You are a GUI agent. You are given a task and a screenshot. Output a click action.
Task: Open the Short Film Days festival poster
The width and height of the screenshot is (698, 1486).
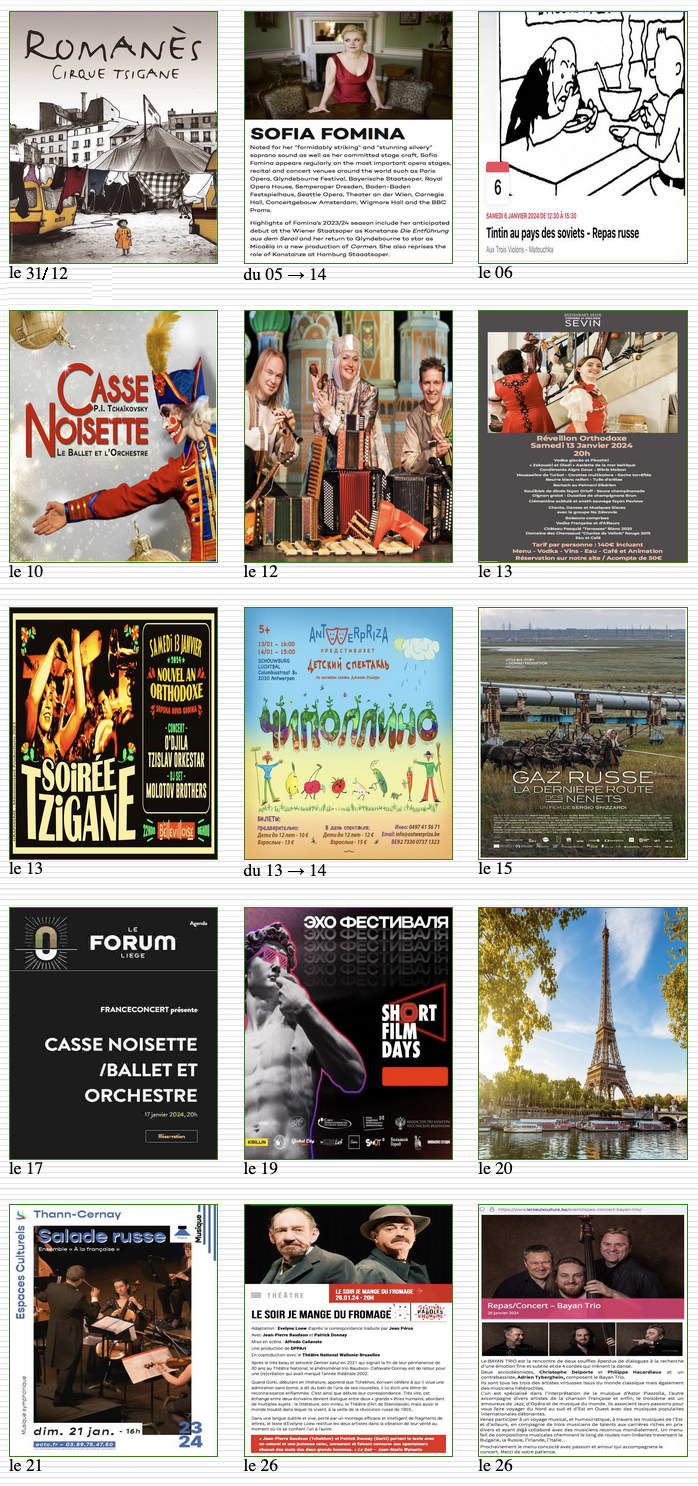[348, 1033]
